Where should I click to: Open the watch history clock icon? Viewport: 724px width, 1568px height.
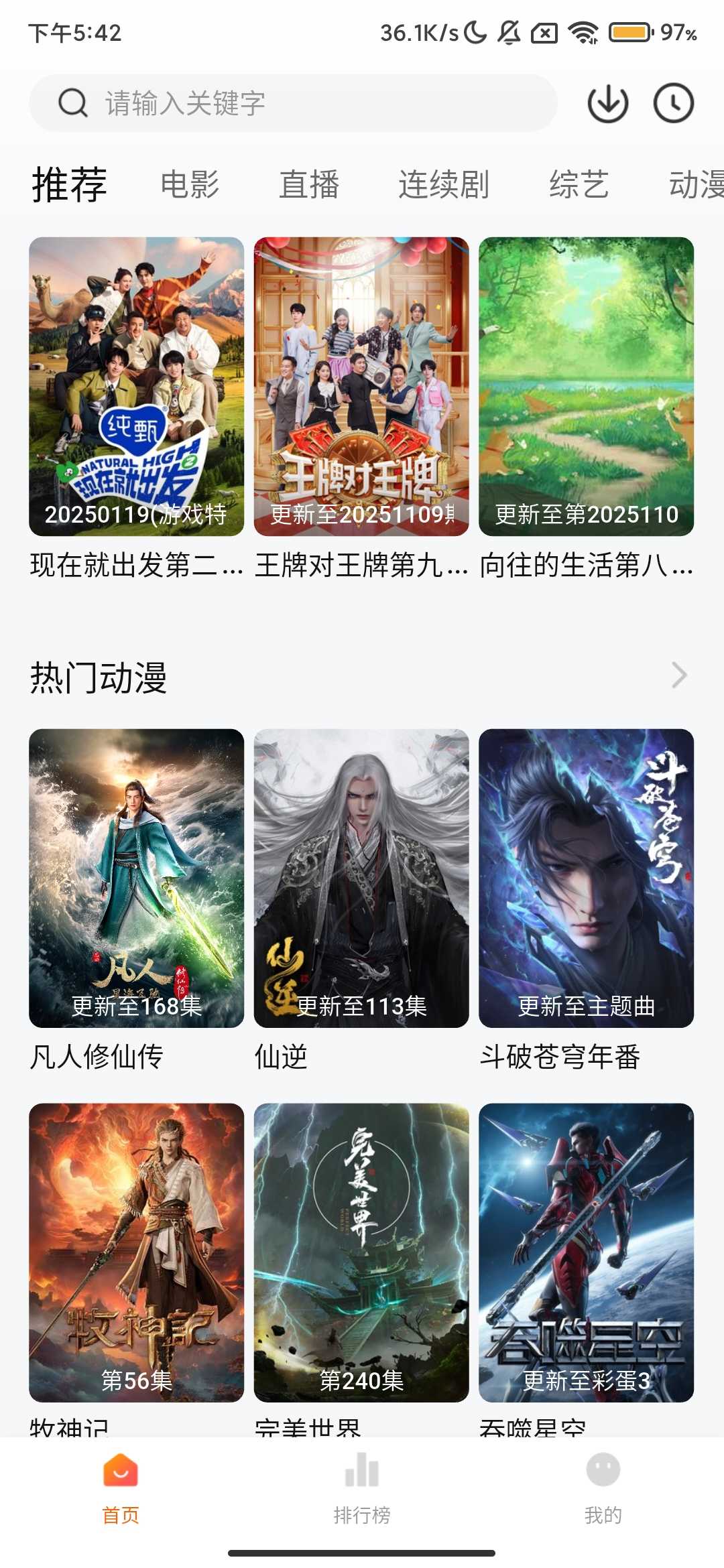(x=673, y=103)
